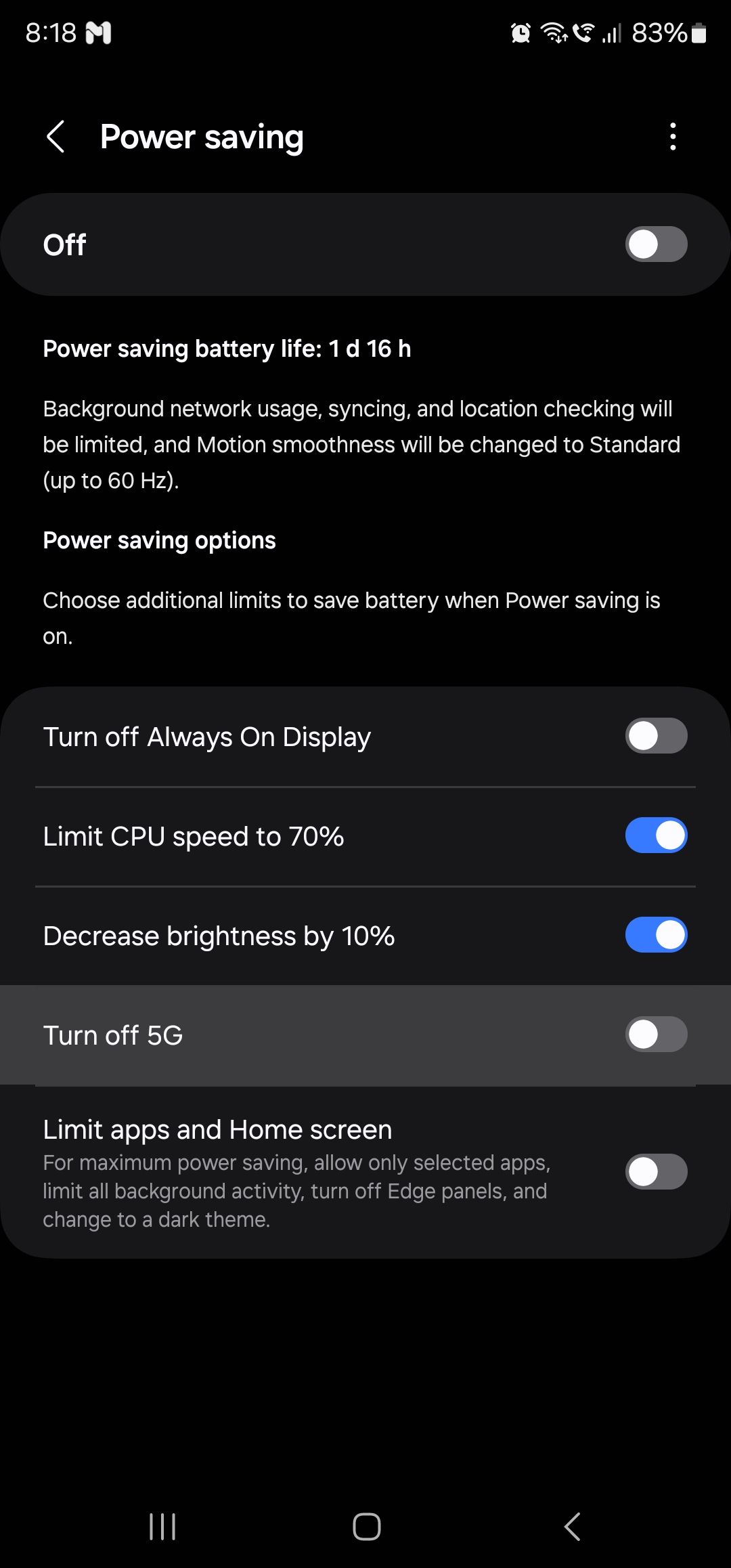Disable Limit CPU speed to 70%
The width and height of the screenshot is (731, 1568).
pos(655,835)
